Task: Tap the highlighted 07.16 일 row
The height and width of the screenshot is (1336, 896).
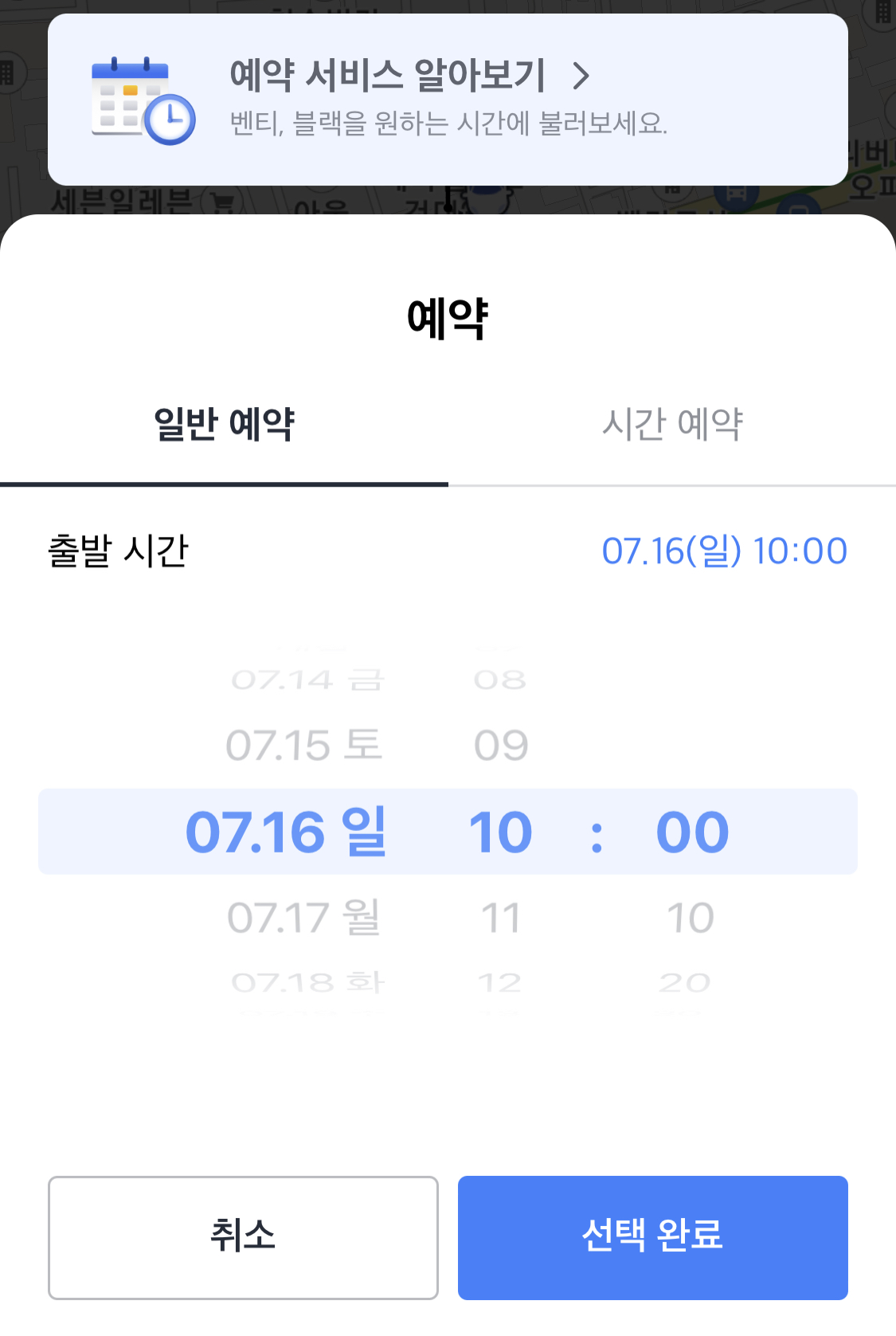Action: pos(446,831)
